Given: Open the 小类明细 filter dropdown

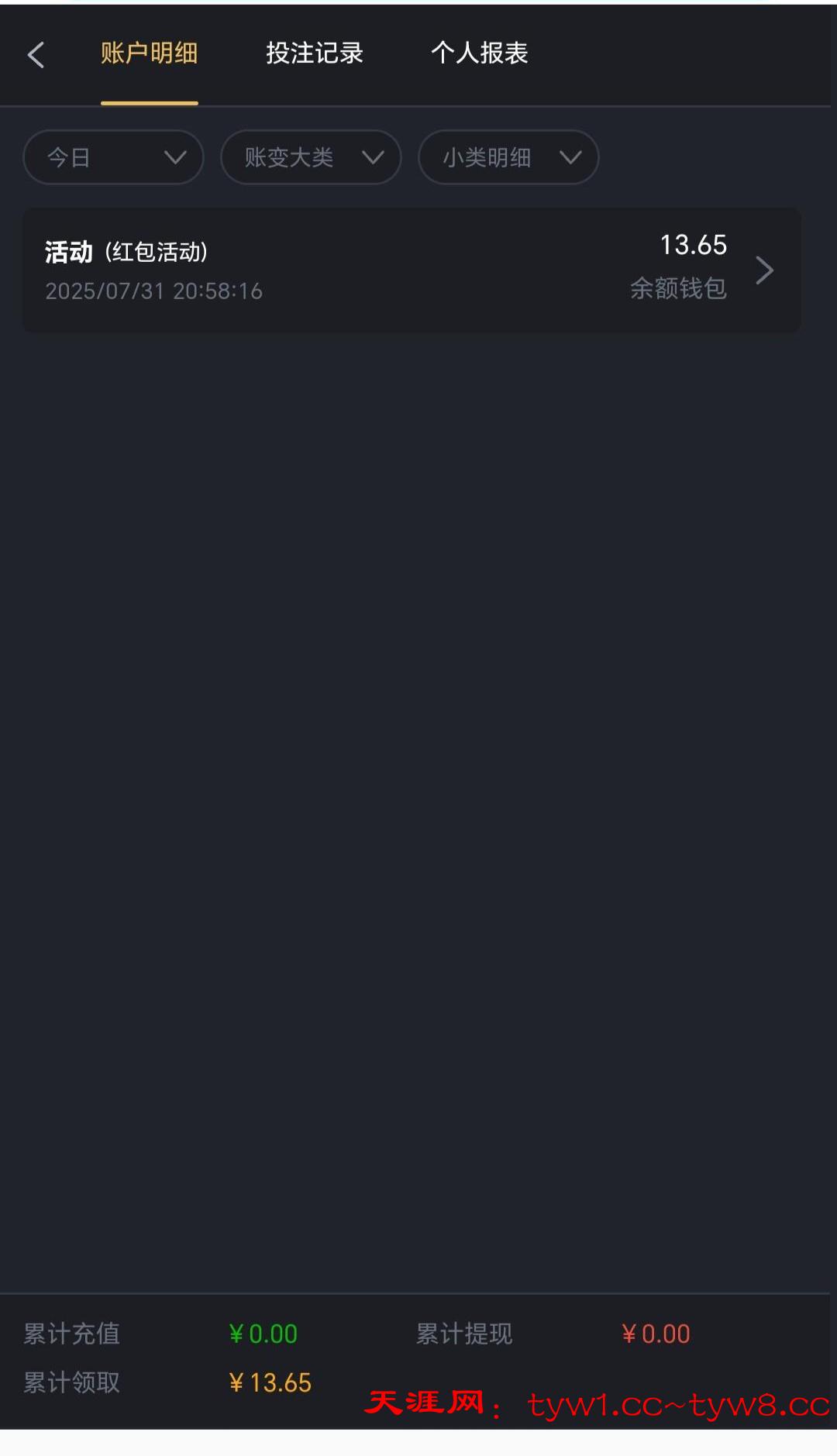Looking at the screenshot, I should pyautogui.click(x=508, y=157).
